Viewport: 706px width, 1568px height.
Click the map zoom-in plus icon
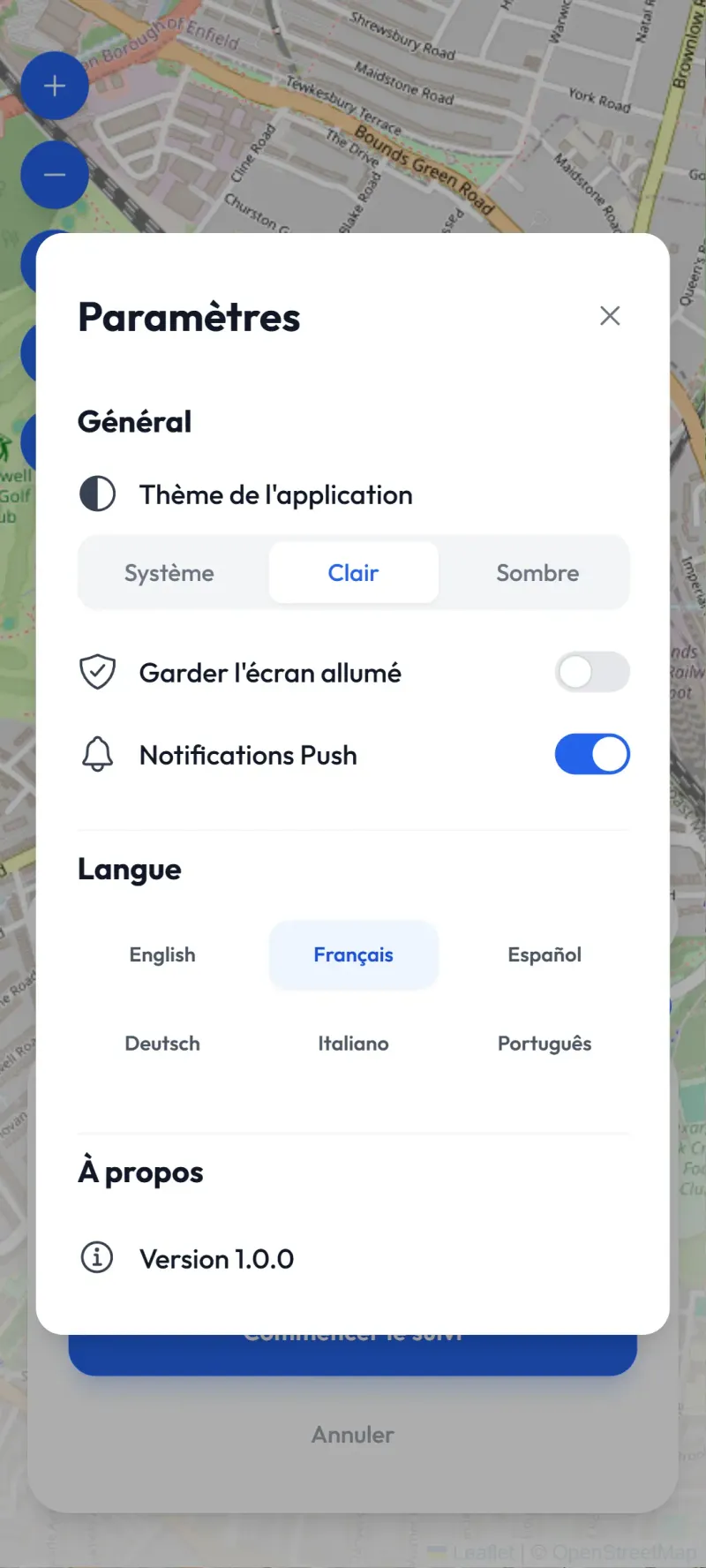pyautogui.click(x=55, y=86)
